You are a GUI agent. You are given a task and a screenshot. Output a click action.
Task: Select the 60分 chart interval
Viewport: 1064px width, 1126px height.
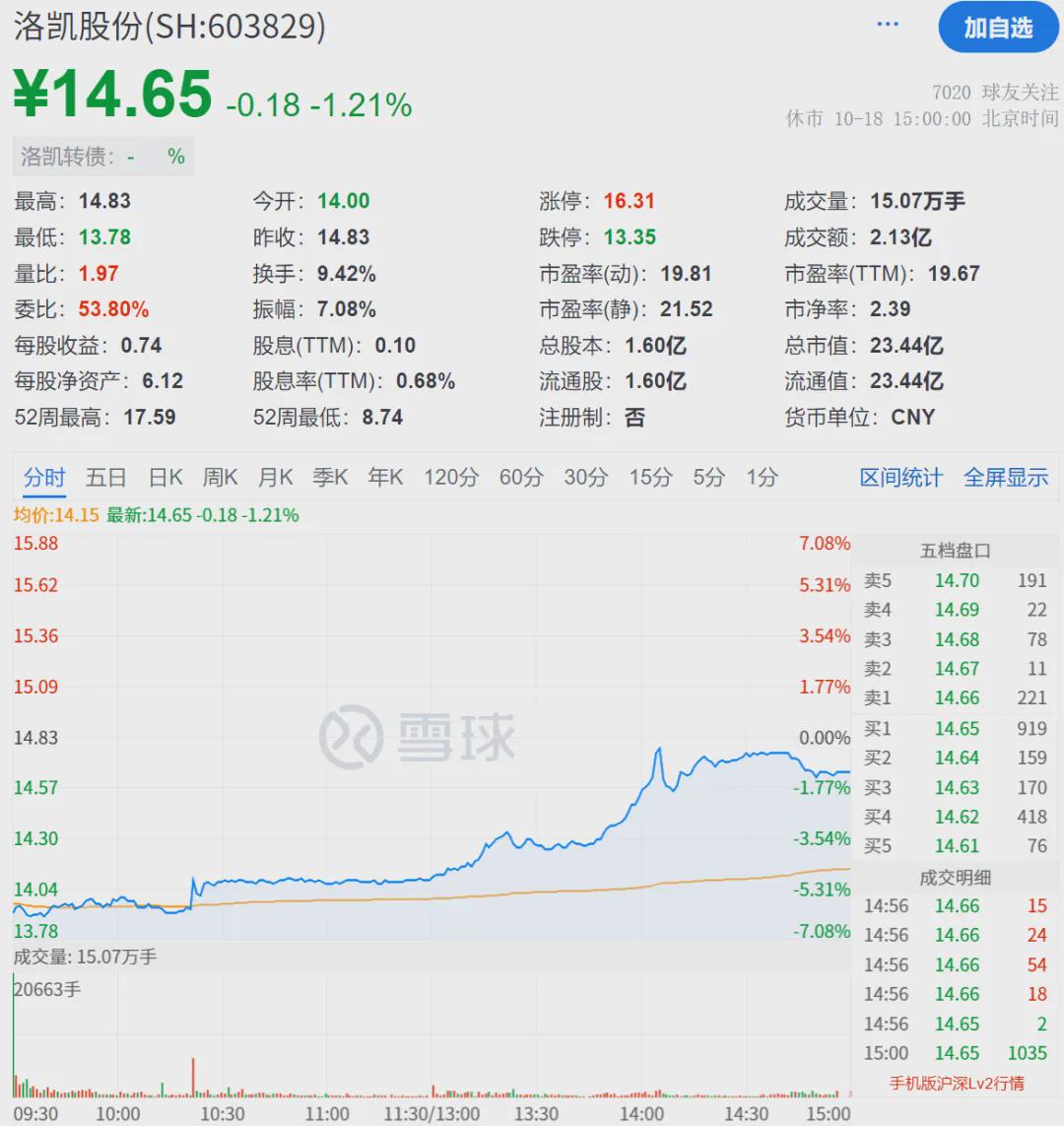[x=521, y=478]
